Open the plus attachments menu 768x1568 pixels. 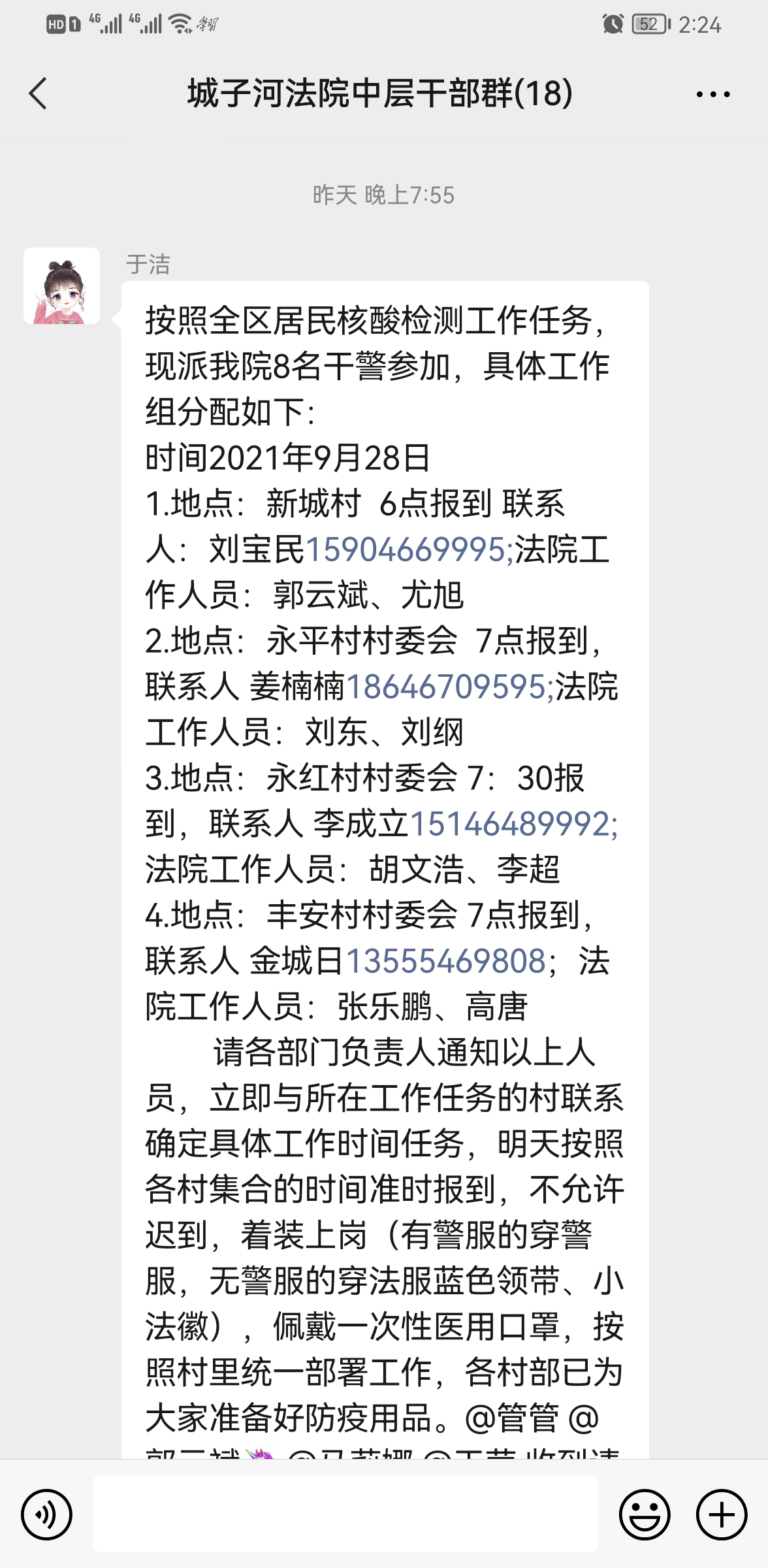tap(722, 1514)
